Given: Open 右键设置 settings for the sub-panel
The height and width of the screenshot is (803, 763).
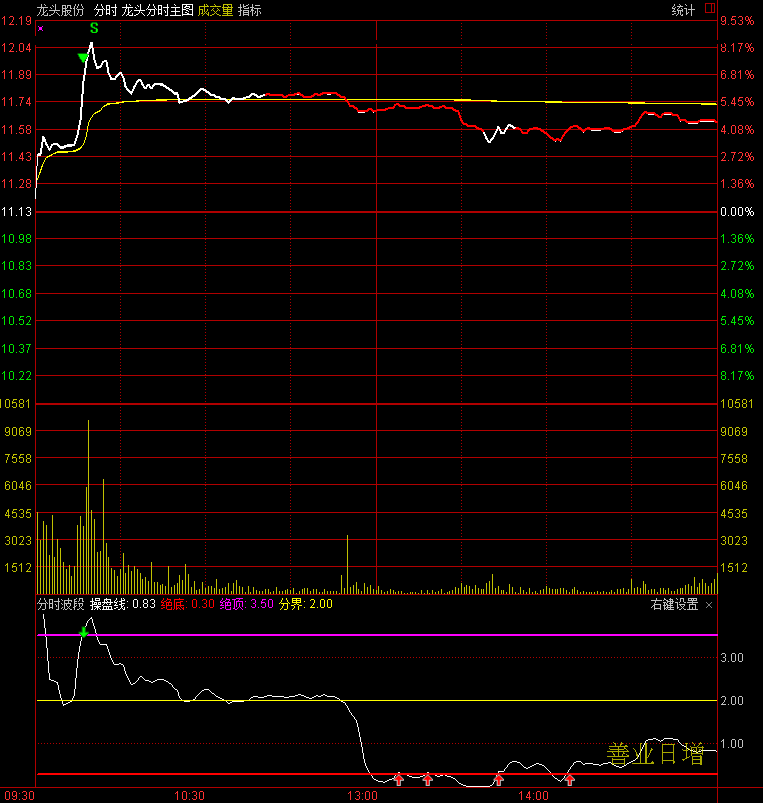Looking at the screenshot, I should coord(675,604).
